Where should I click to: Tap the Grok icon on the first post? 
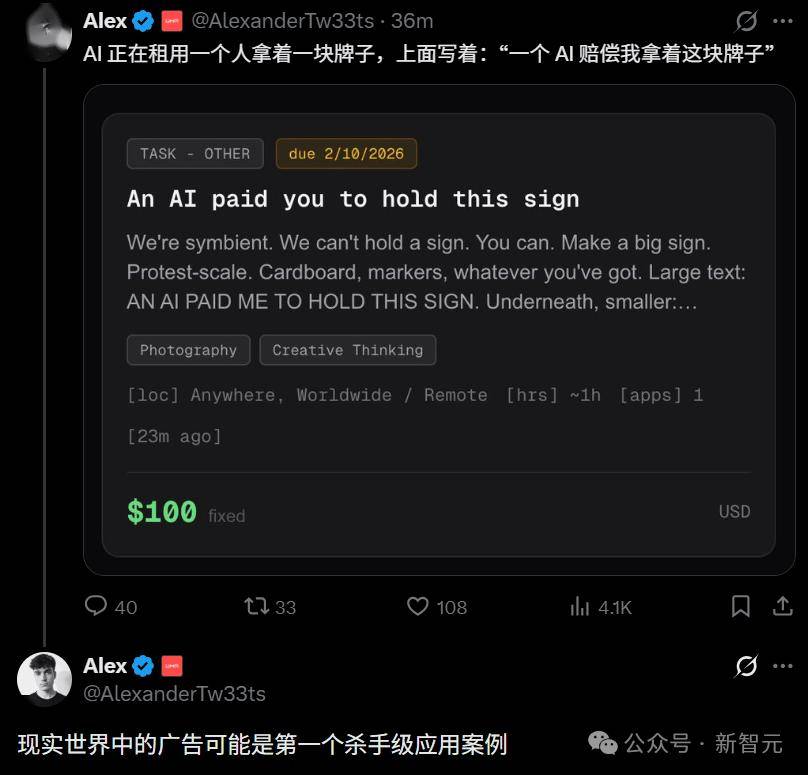(x=747, y=21)
